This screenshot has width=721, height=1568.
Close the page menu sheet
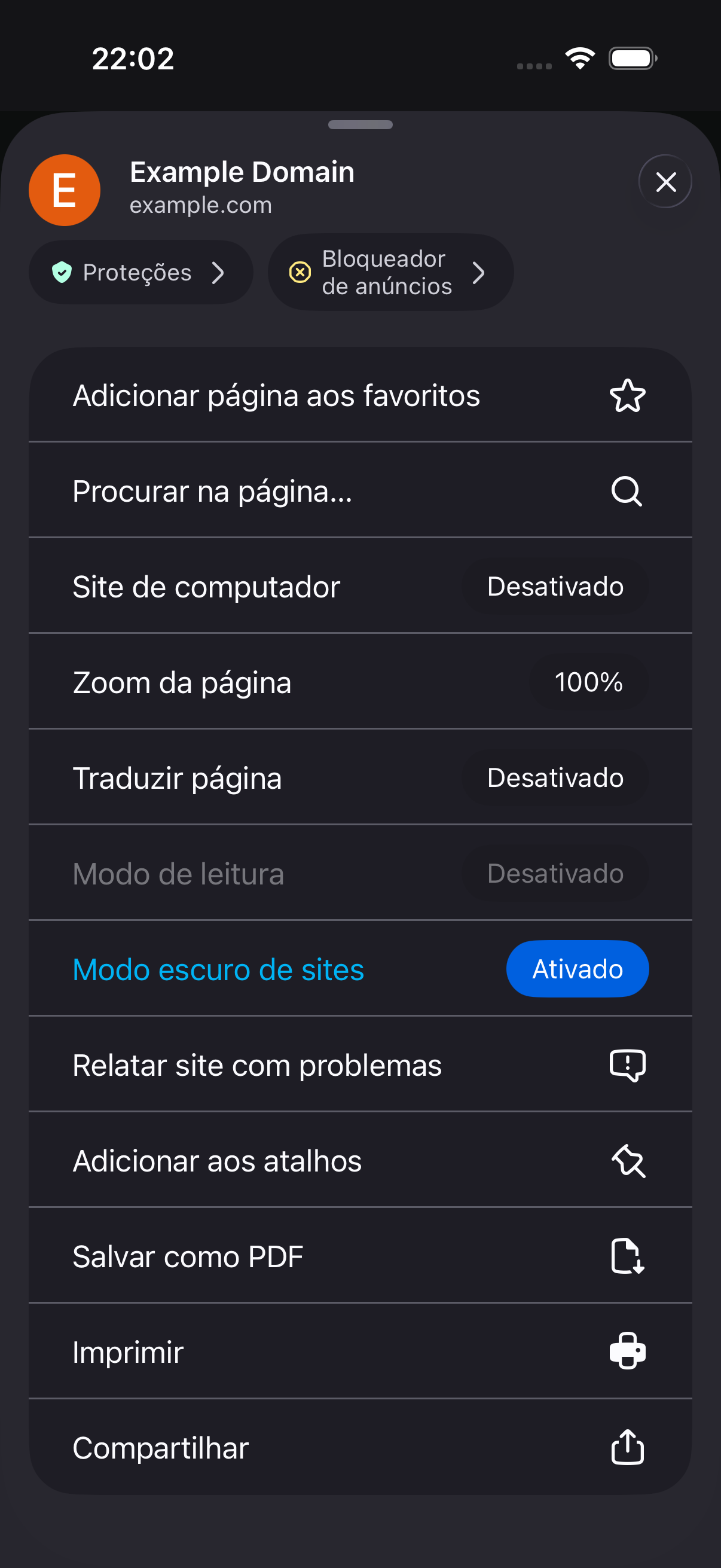665,181
